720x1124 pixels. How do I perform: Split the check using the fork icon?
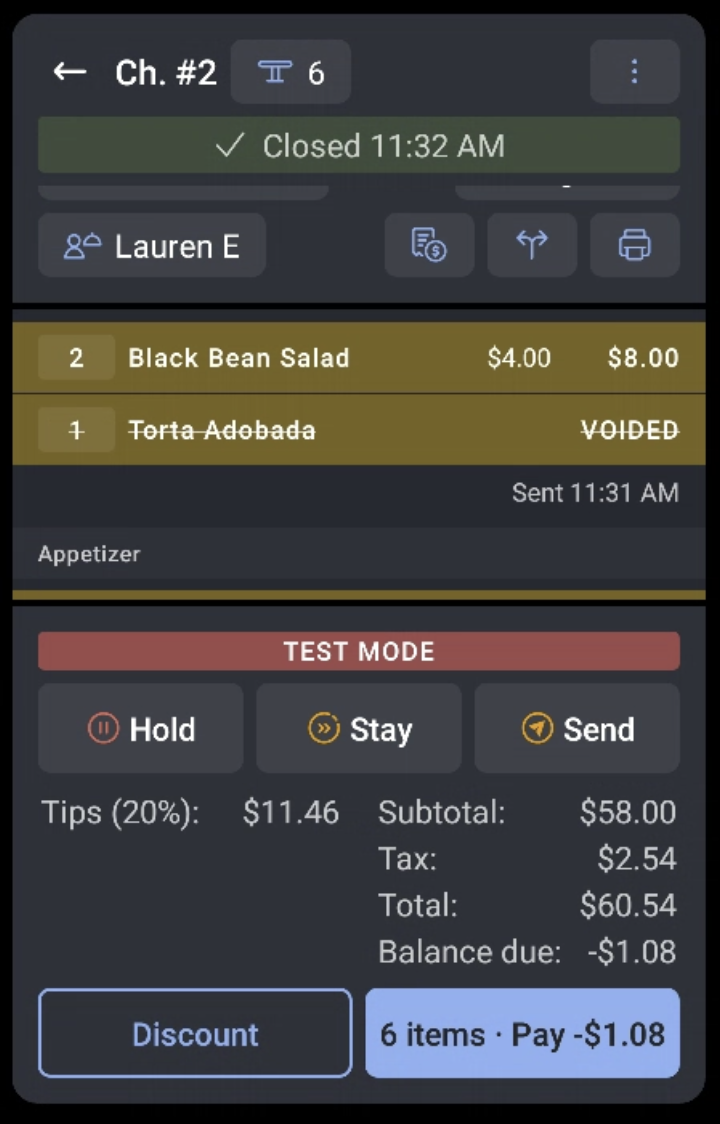(x=532, y=245)
